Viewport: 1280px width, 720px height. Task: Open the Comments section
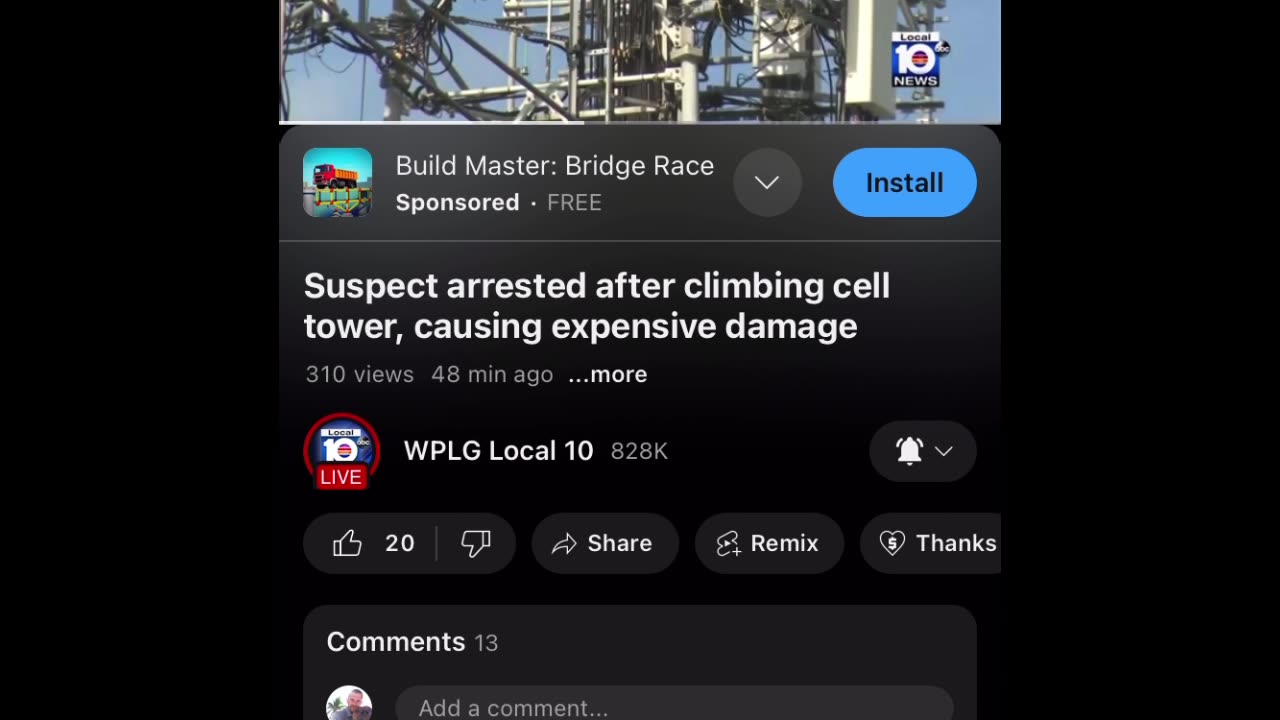pyautogui.click(x=412, y=642)
